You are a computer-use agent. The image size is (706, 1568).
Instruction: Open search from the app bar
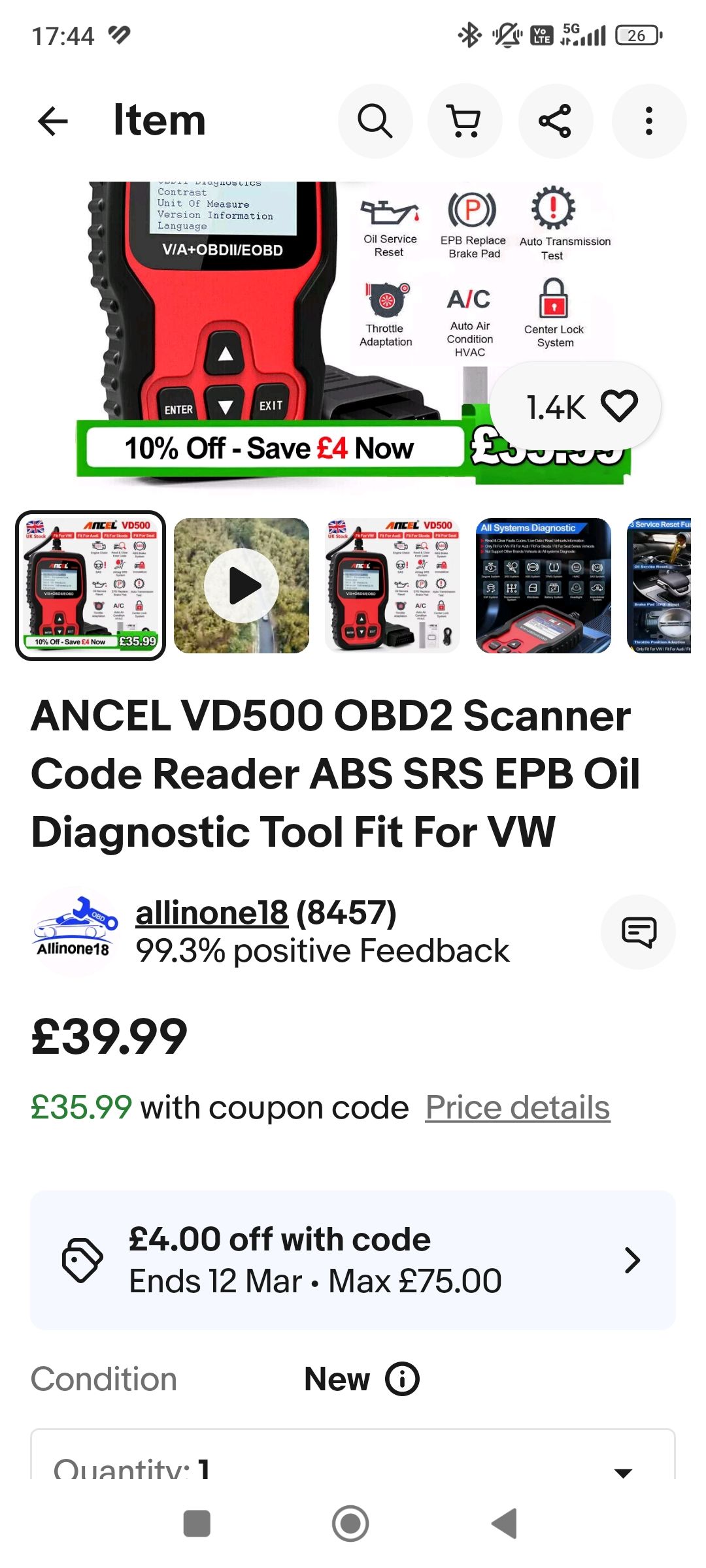tap(375, 121)
